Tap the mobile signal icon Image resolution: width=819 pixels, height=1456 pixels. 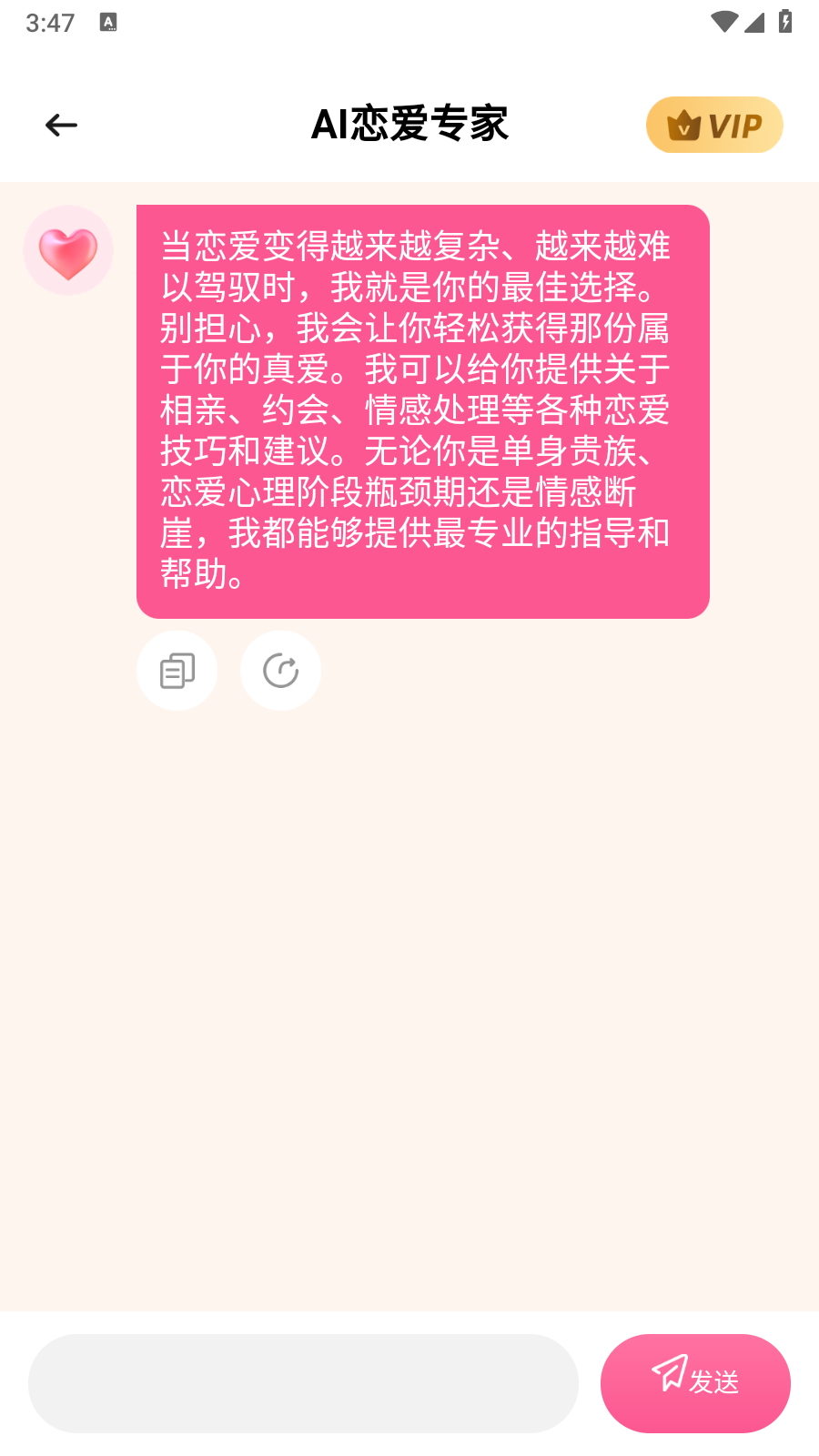coord(754,24)
